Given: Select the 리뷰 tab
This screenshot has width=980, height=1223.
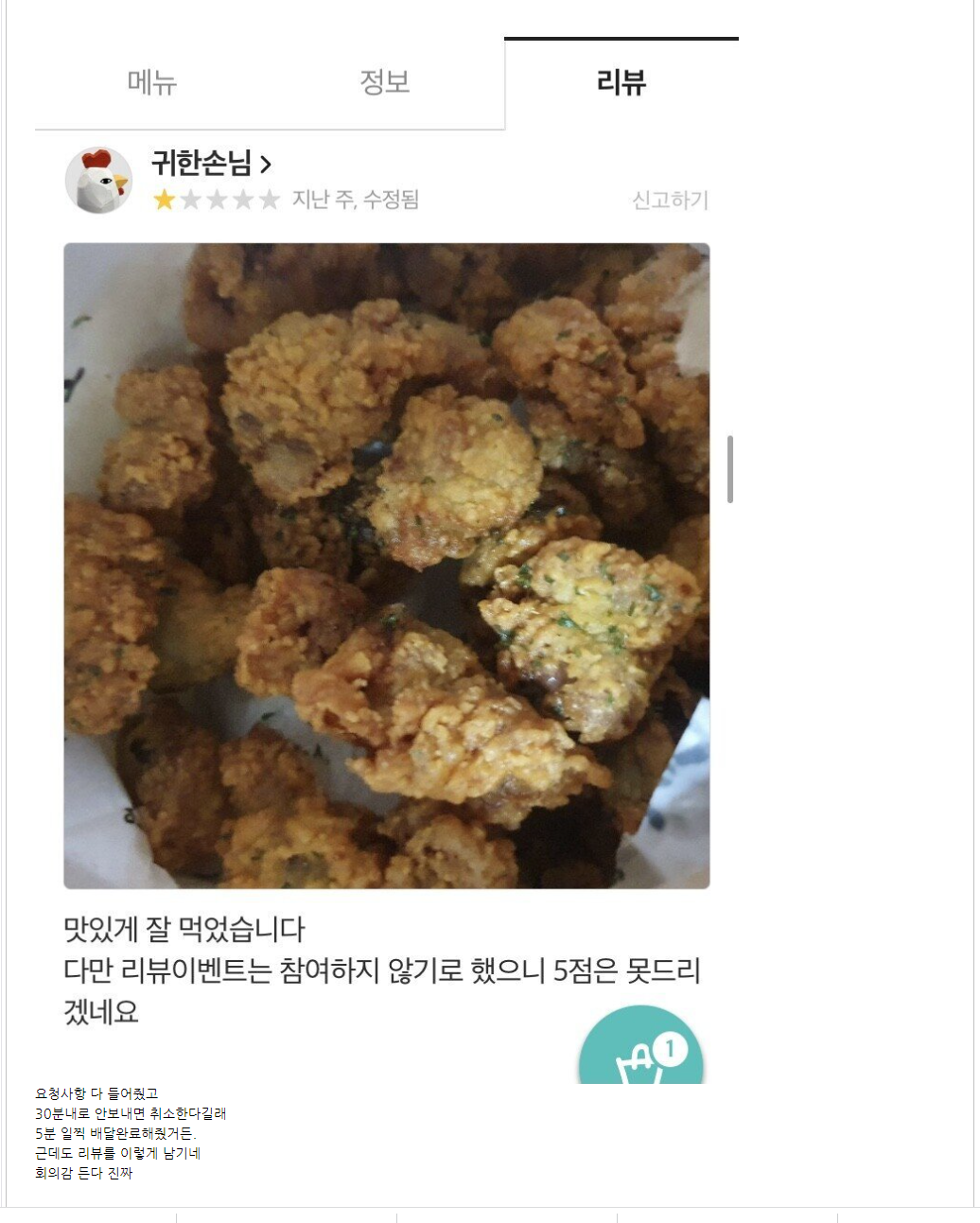Looking at the screenshot, I should [x=621, y=82].
